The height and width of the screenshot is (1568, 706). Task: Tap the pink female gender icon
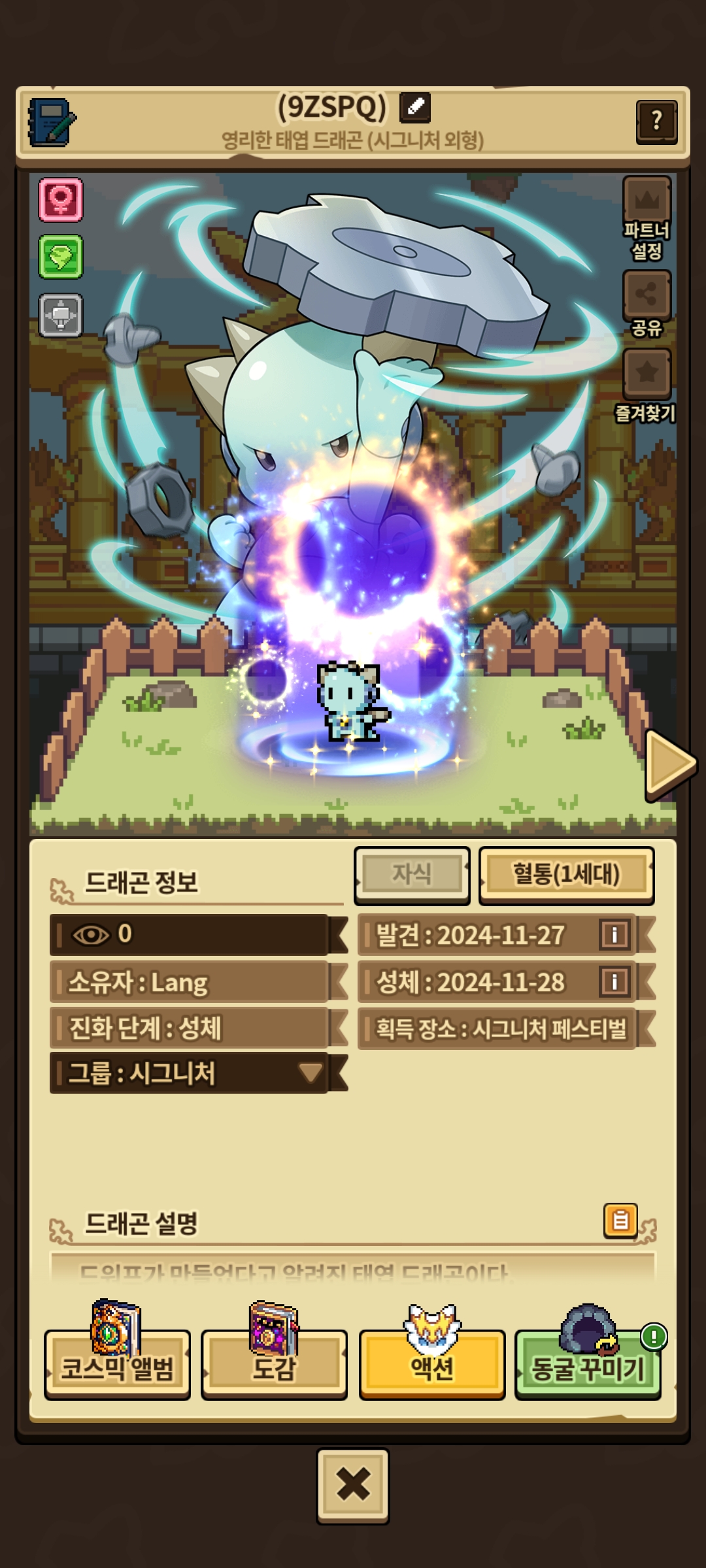[61, 199]
